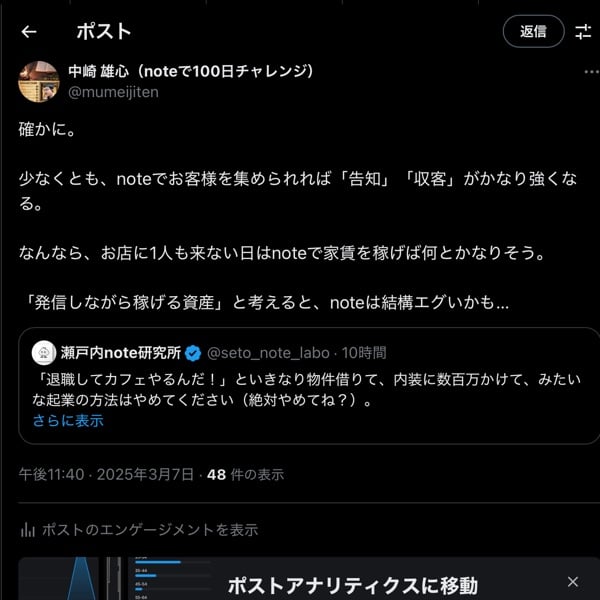Tap the 返信 reply button

click(533, 31)
